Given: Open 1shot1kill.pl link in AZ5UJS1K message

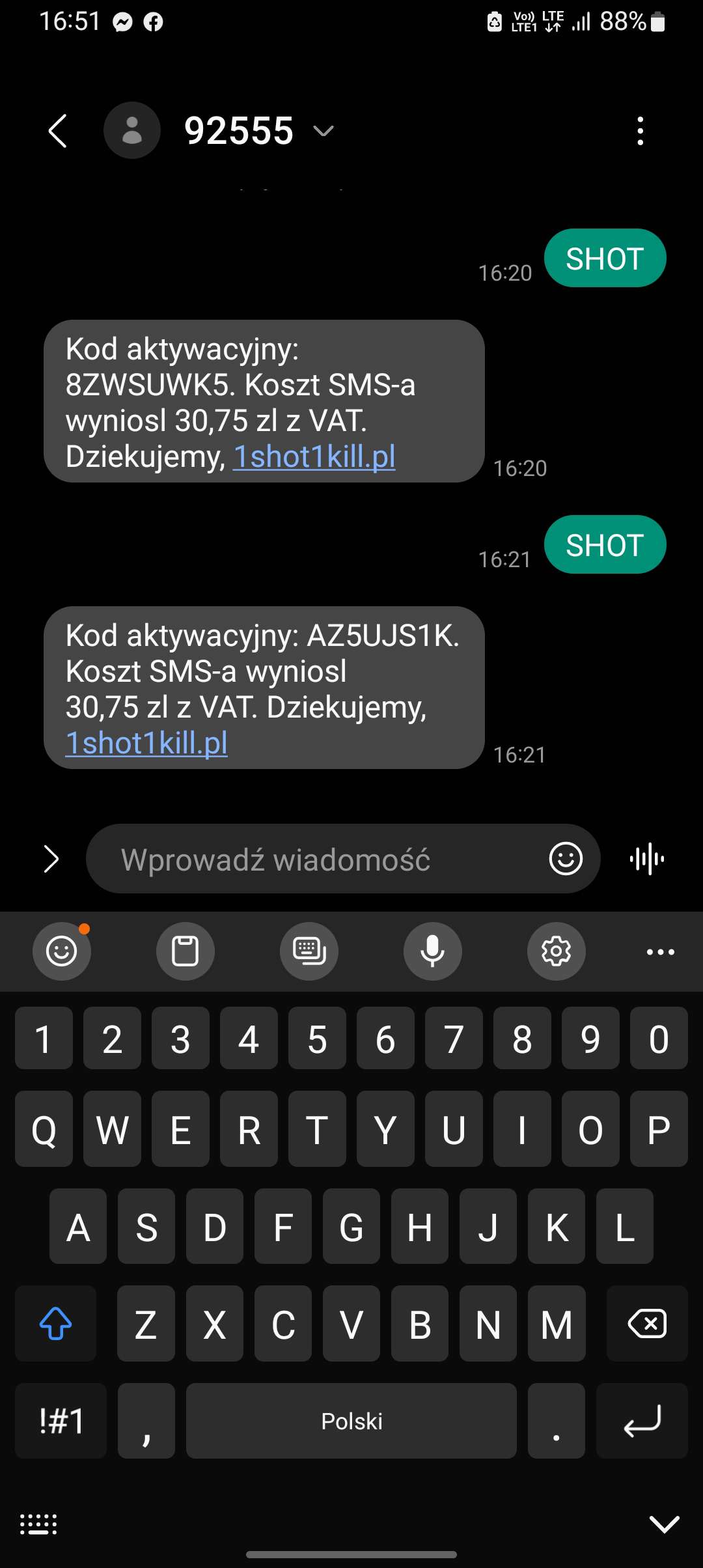Looking at the screenshot, I should [x=147, y=744].
